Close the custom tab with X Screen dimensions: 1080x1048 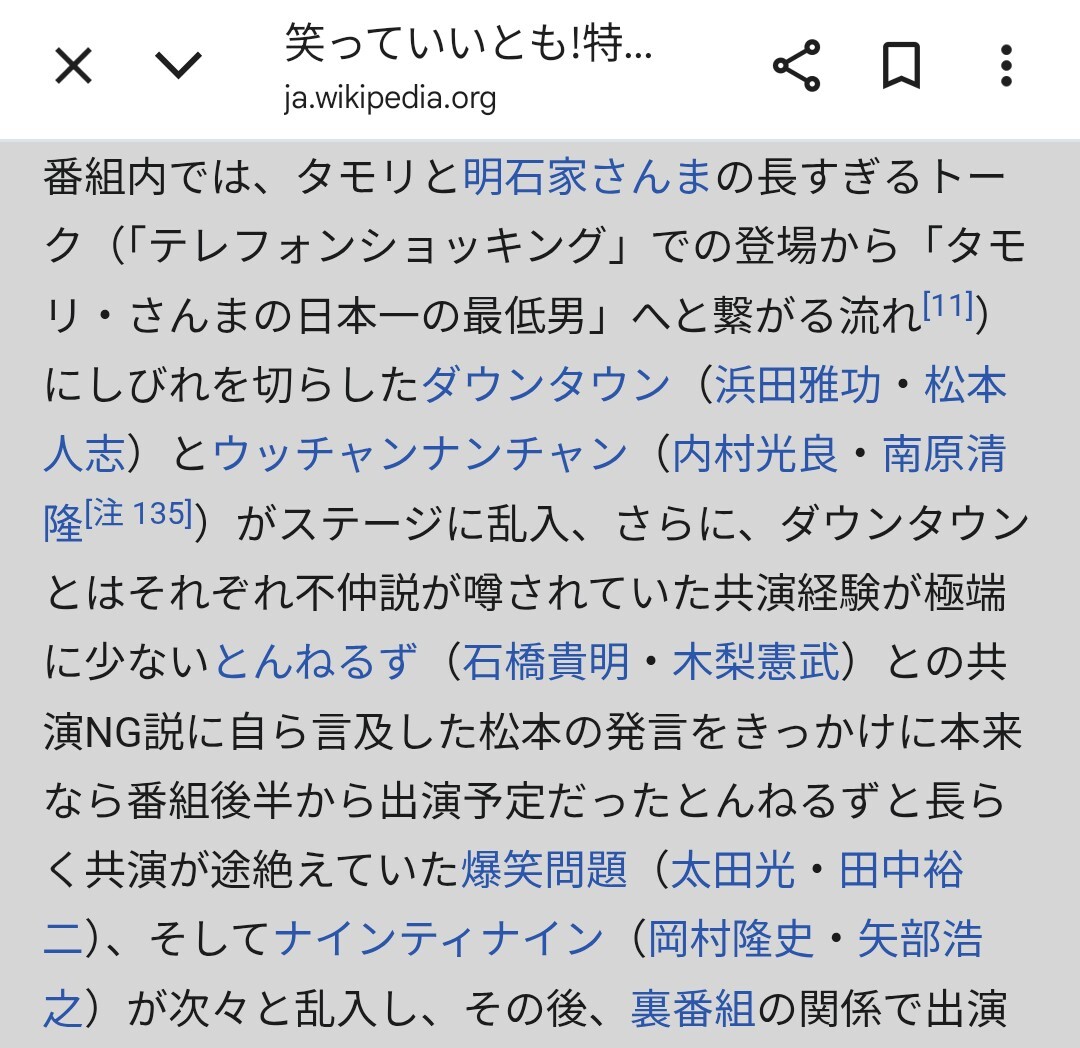coord(73,68)
